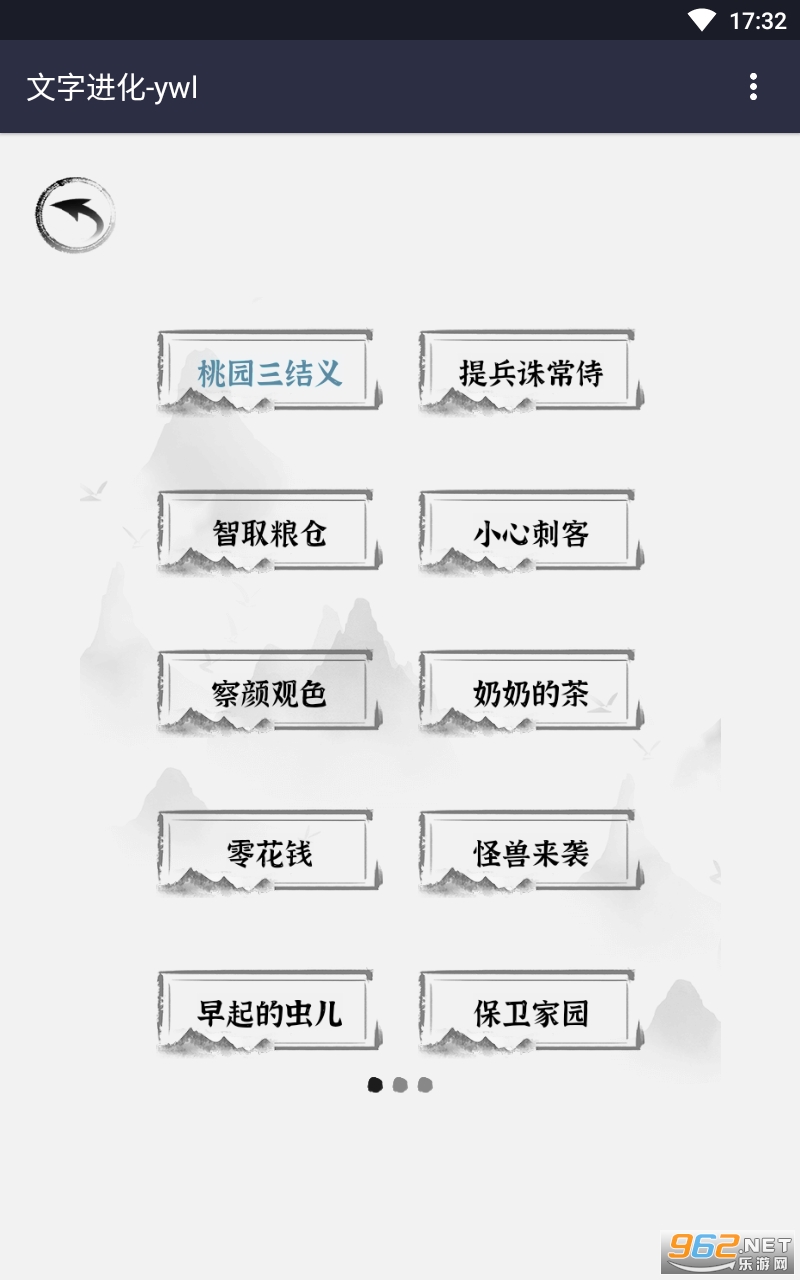The height and width of the screenshot is (1280, 800).
Task: Start the 智取粮仓 level
Action: pyautogui.click(x=269, y=533)
